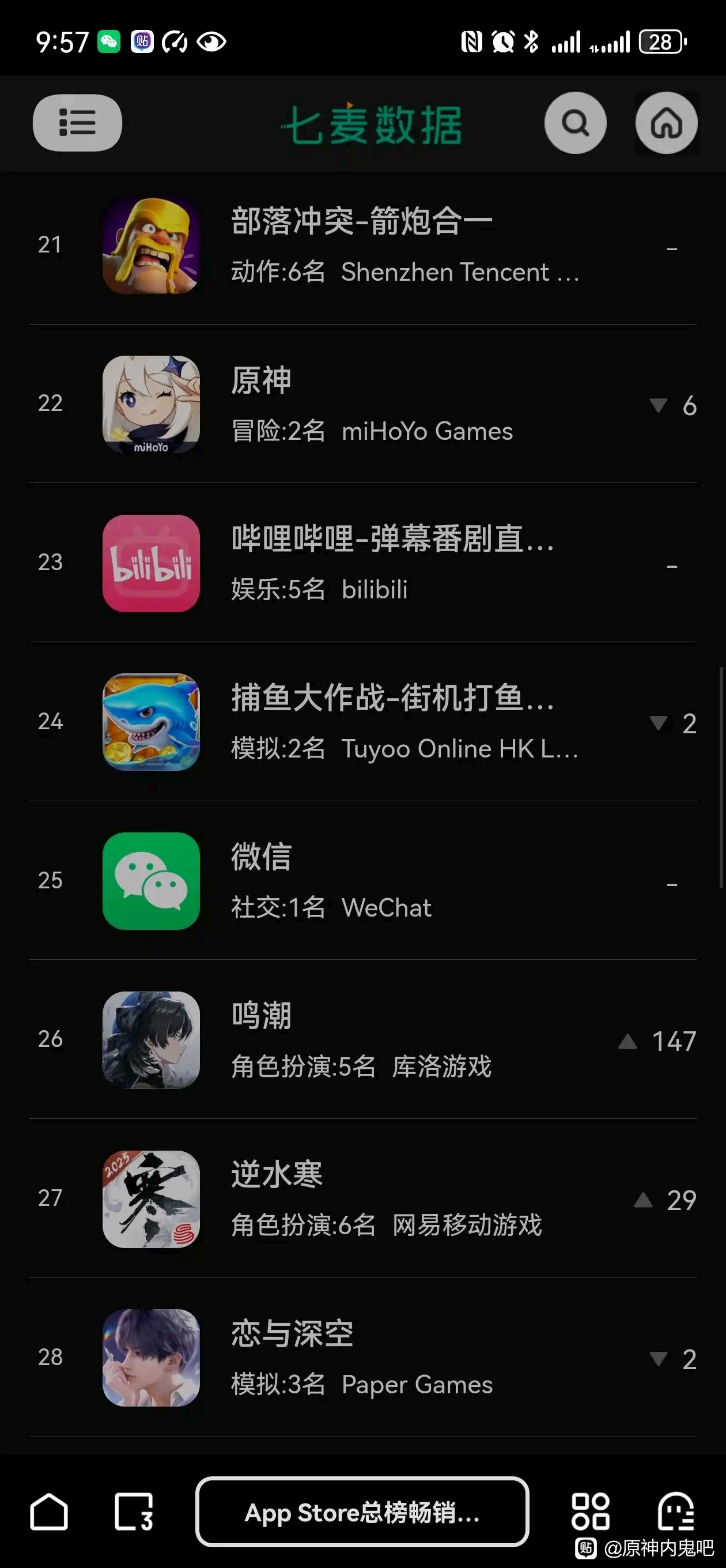Open the search icon
Image resolution: width=726 pixels, height=1568 pixels.
[575, 123]
